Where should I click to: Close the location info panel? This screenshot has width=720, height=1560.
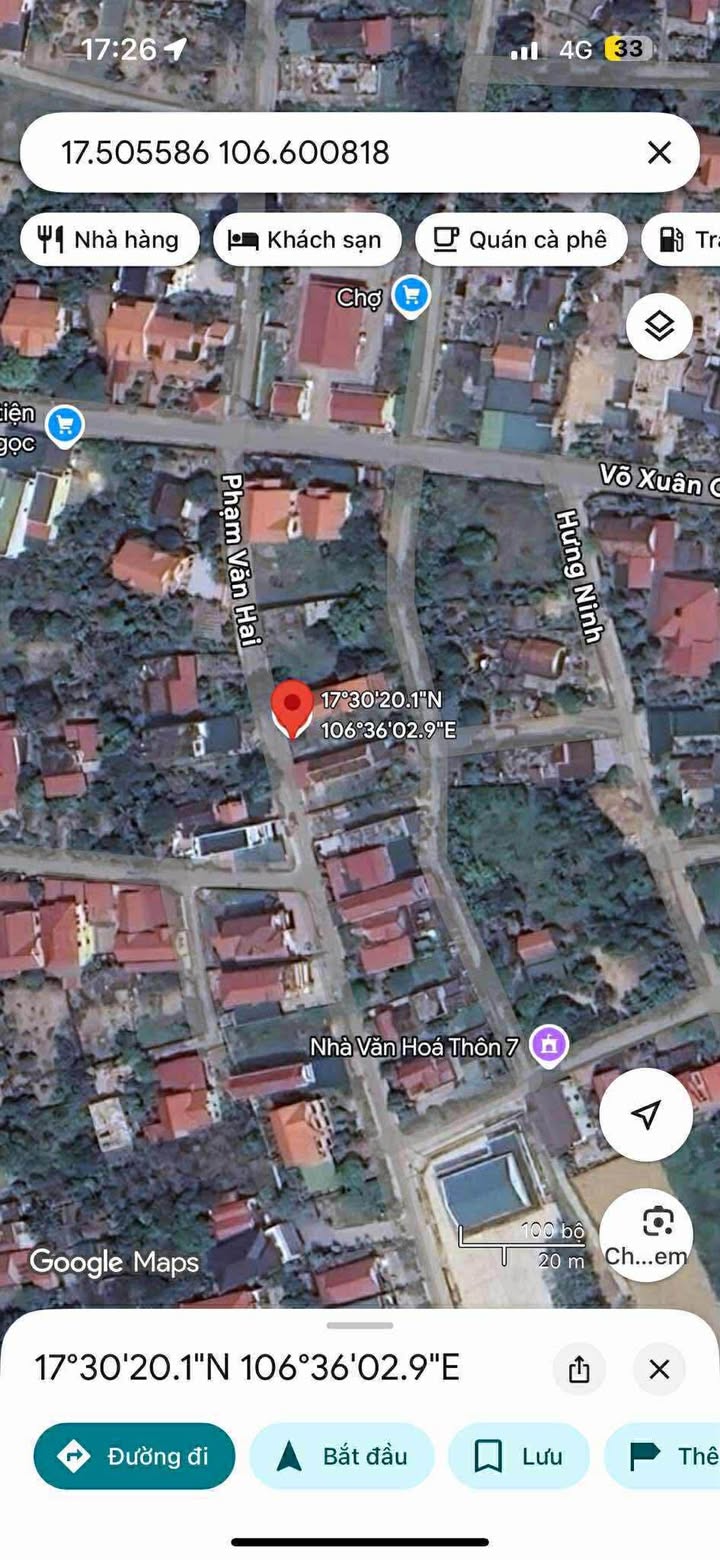point(659,1369)
